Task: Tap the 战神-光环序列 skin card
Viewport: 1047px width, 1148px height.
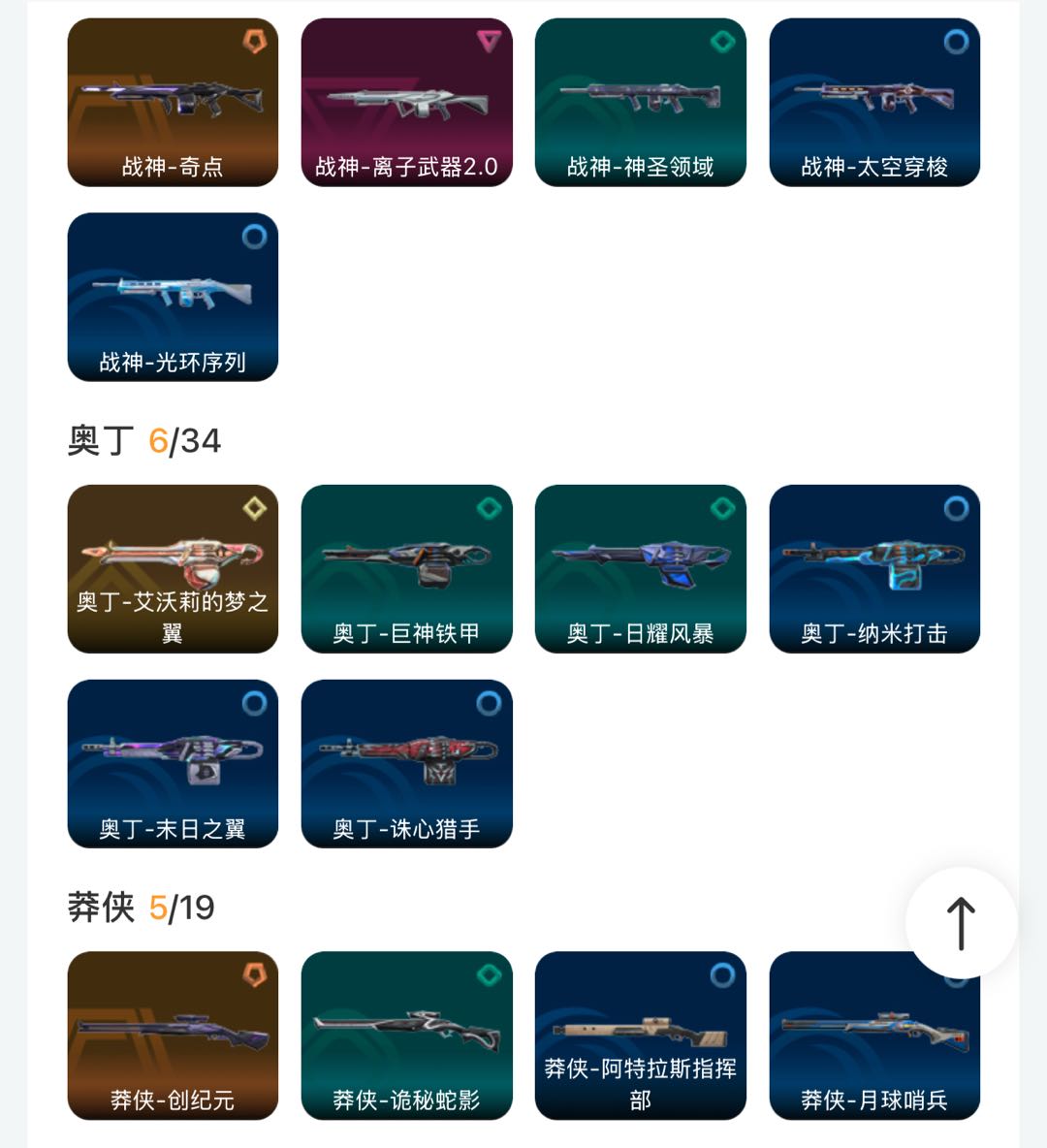Action: tap(173, 297)
